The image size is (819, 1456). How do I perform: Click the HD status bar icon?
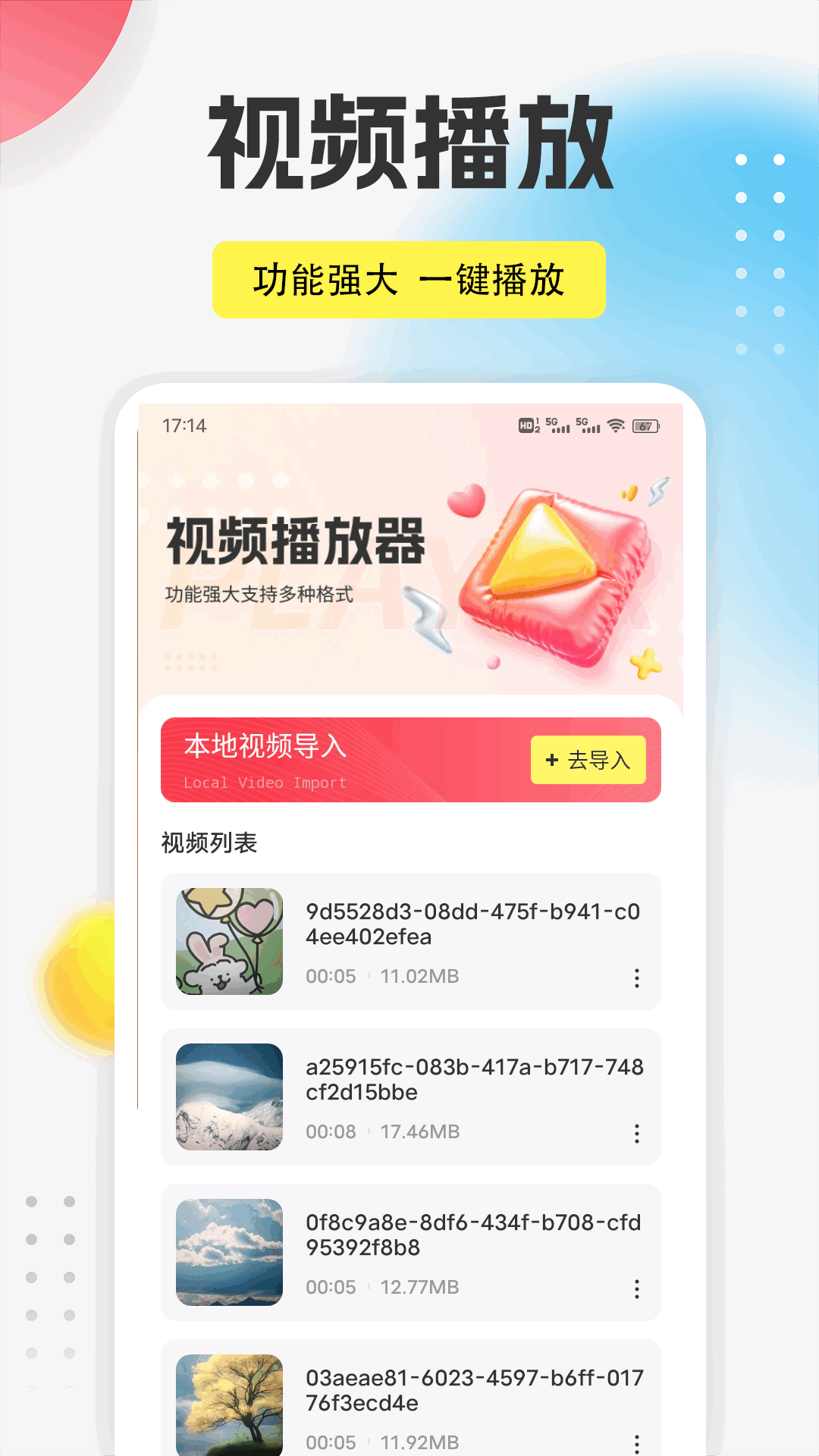click(526, 427)
